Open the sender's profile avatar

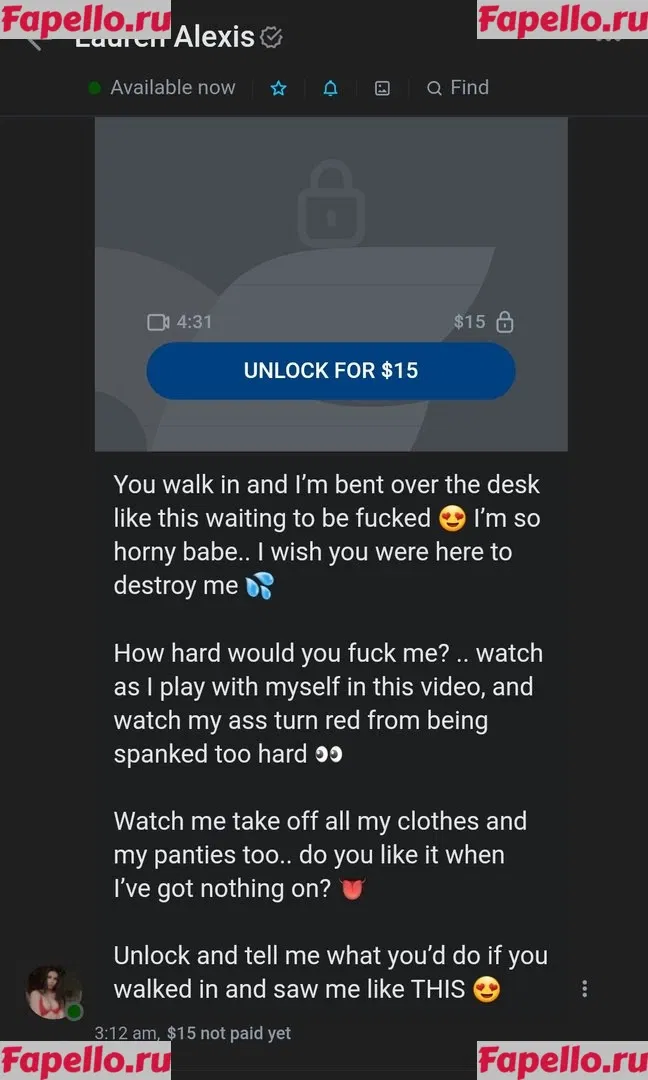(52, 991)
